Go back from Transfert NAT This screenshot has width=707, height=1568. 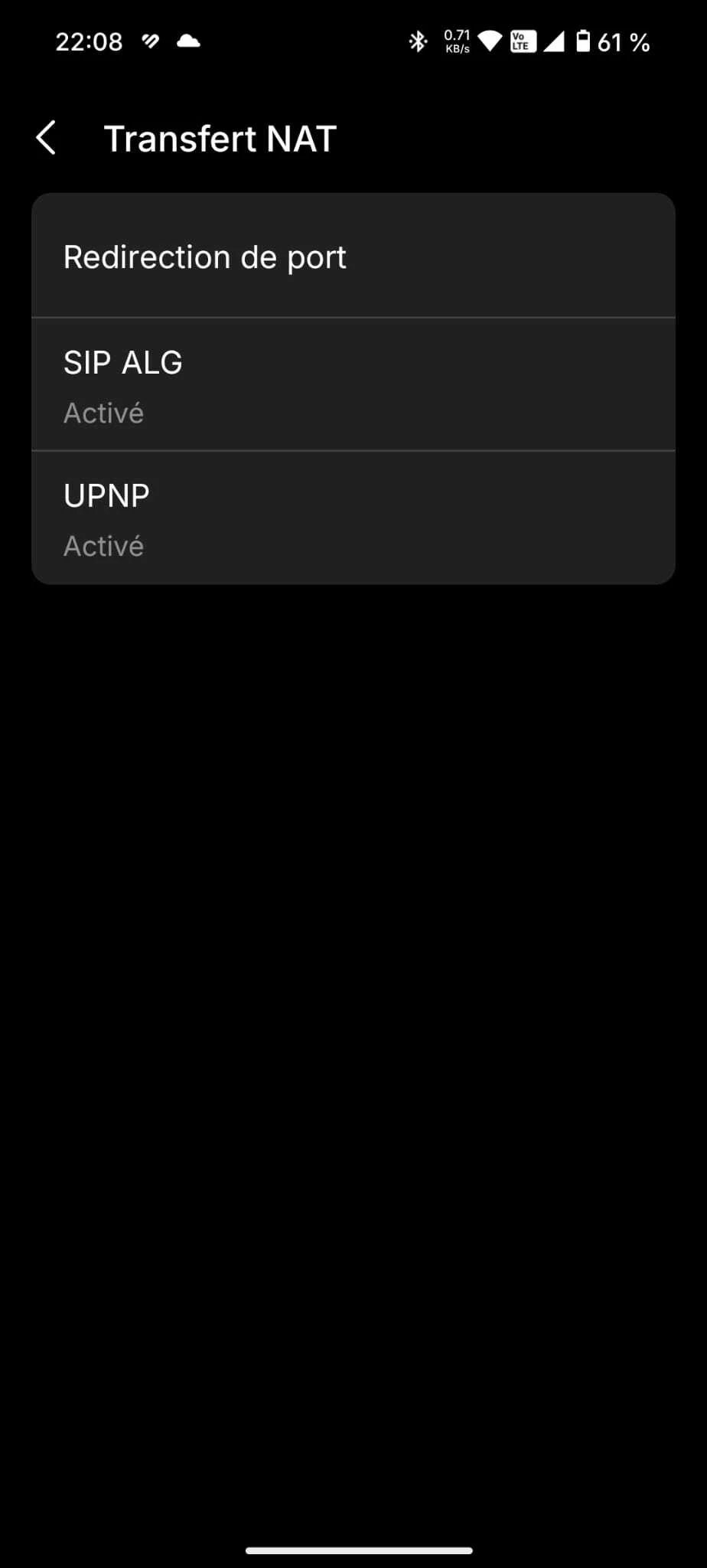coord(46,138)
